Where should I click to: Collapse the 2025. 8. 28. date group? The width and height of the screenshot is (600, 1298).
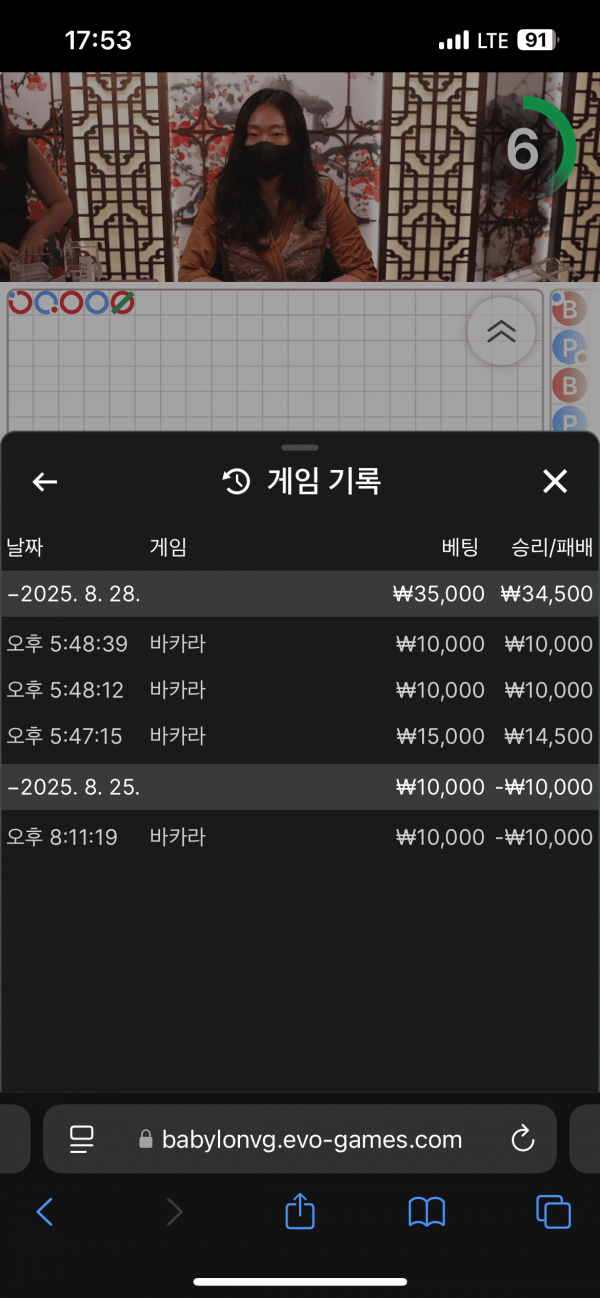point(300,594)
